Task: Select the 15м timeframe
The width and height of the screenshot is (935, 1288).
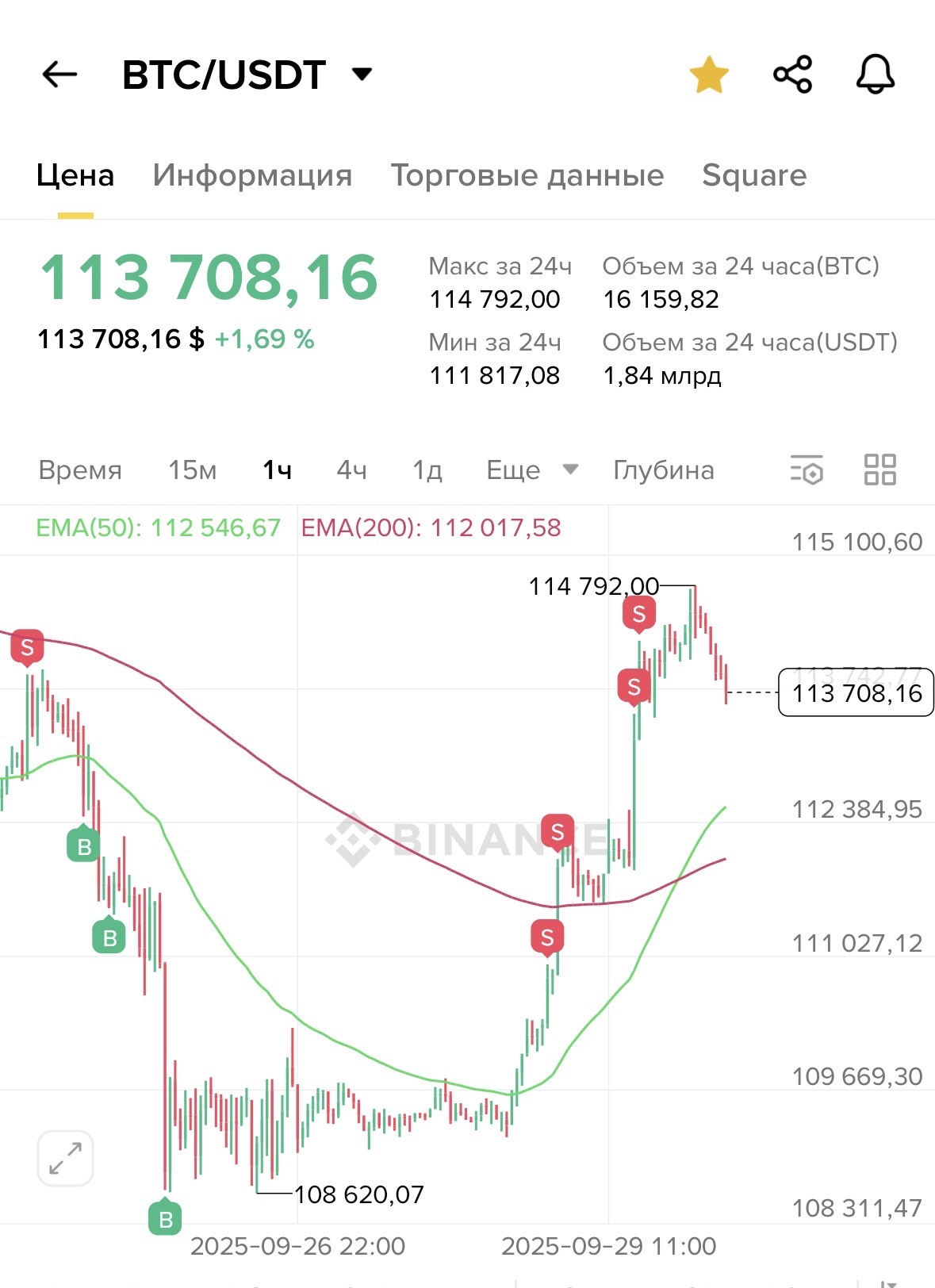Action: pos(192,470)
